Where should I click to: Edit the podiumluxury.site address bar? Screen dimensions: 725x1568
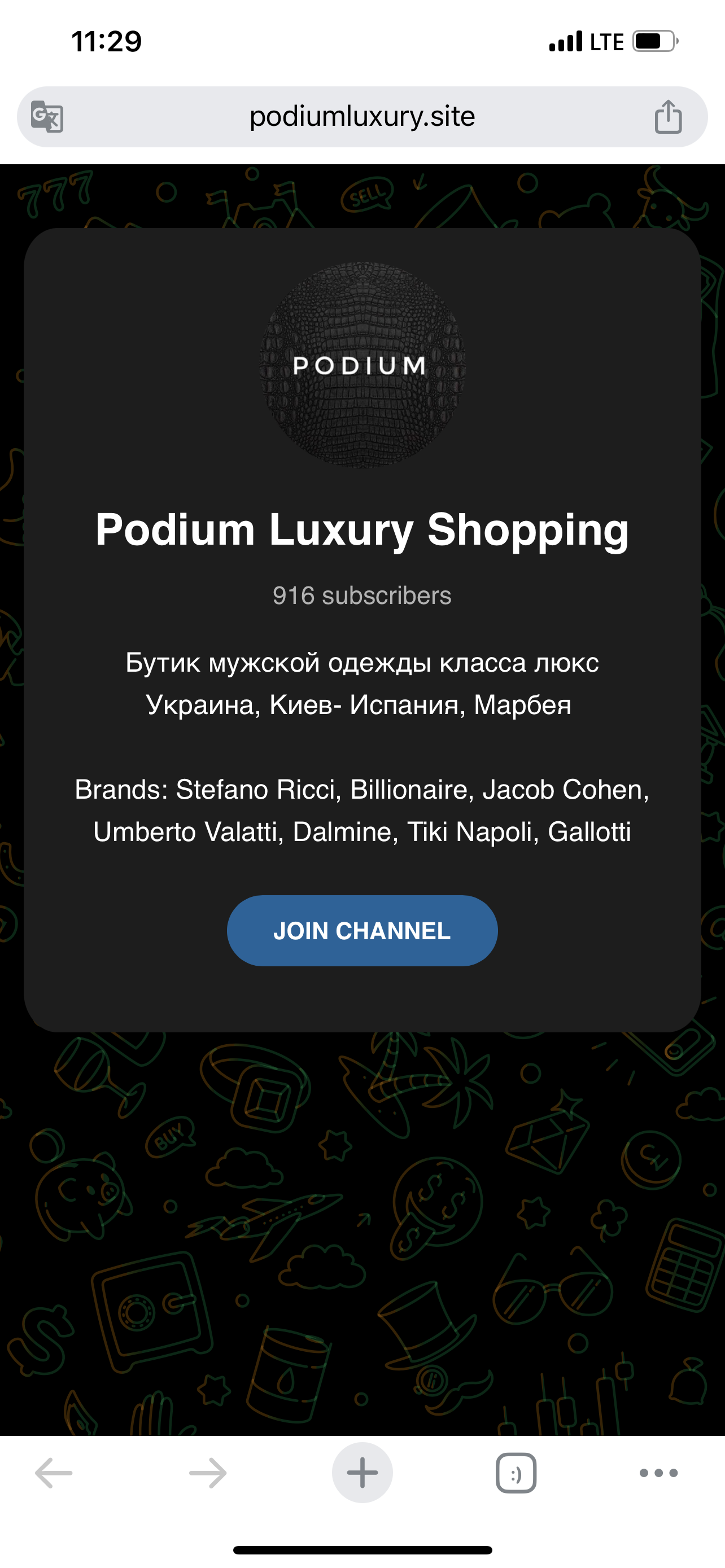pyautogui.click(x=362, y=116)
